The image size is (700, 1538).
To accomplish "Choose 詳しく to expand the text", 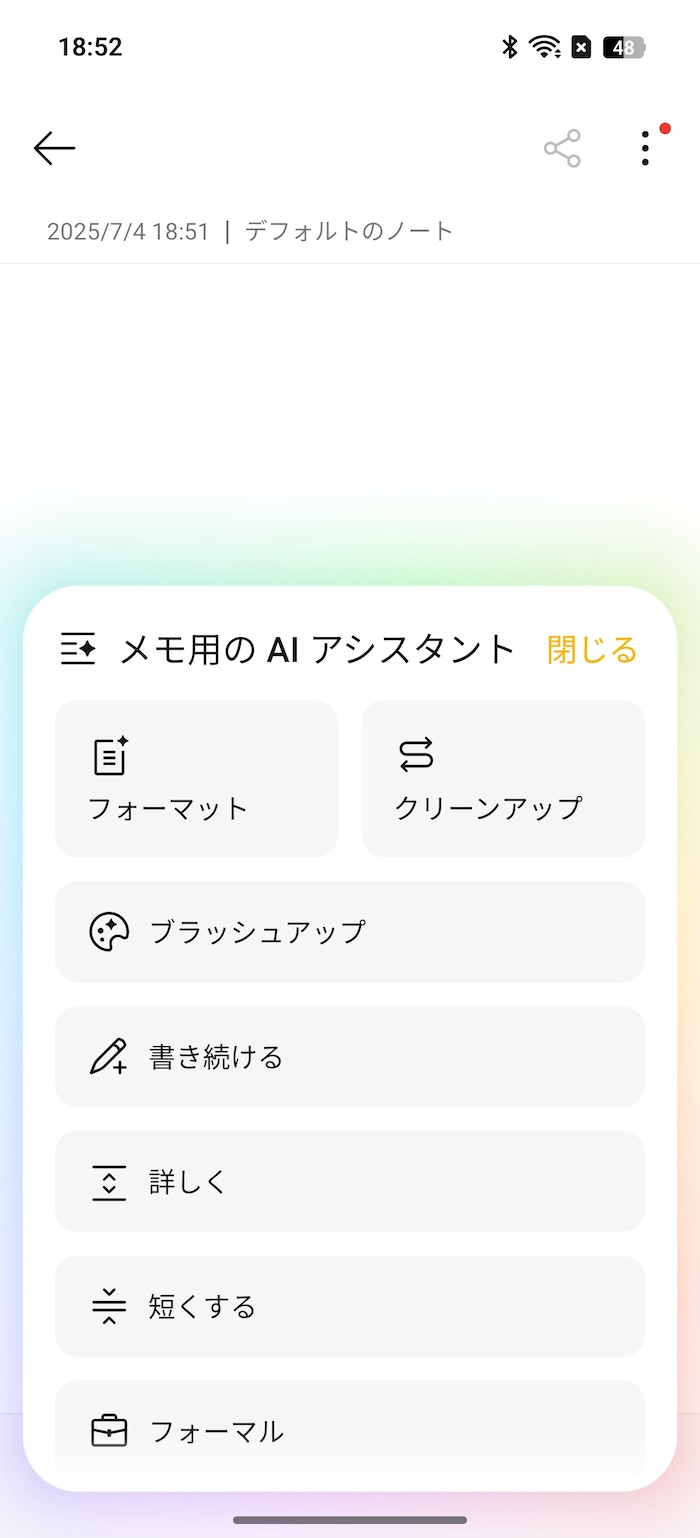I will (350, 1182).
